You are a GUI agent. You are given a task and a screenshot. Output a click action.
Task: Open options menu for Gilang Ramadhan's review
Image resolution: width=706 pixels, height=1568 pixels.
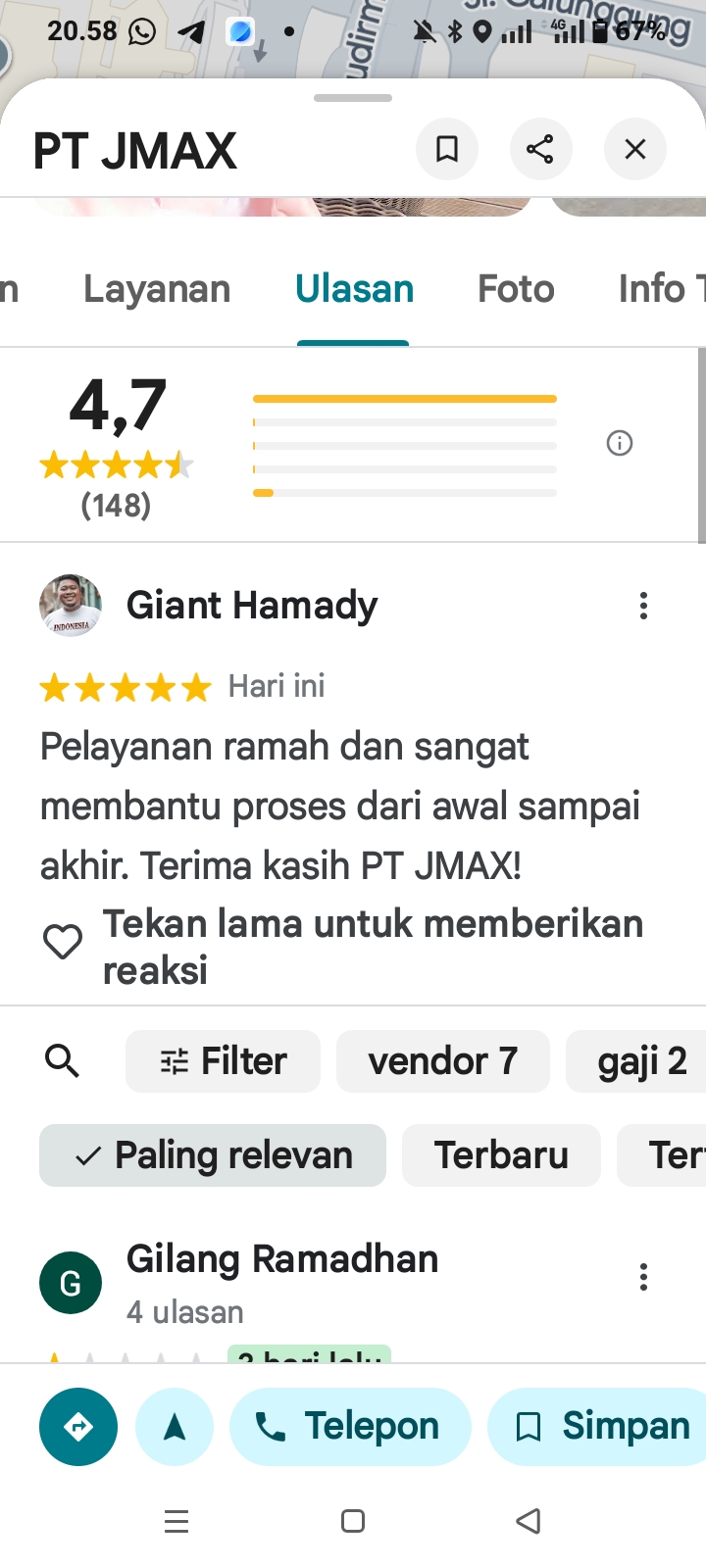point(643,1277)
